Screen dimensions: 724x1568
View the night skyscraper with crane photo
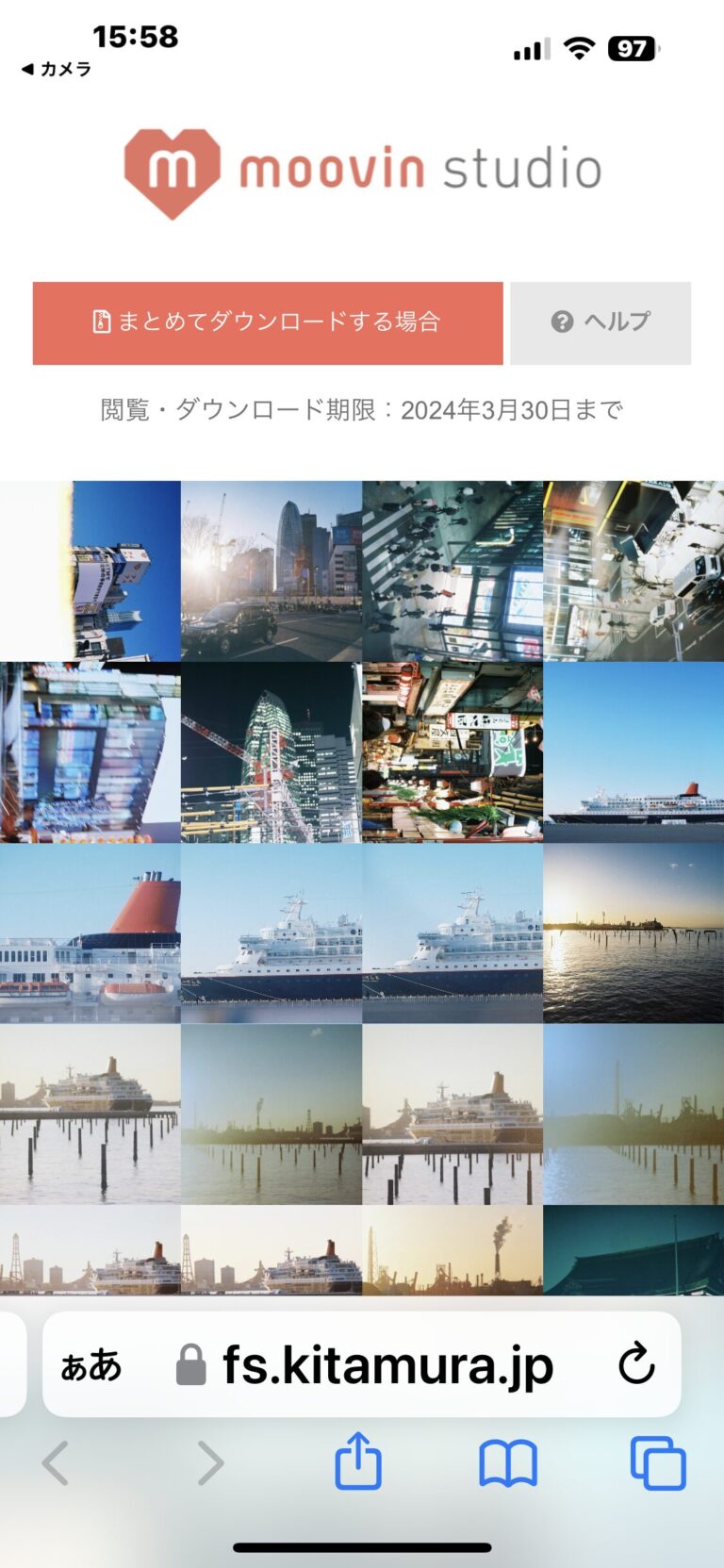[271, 752]
